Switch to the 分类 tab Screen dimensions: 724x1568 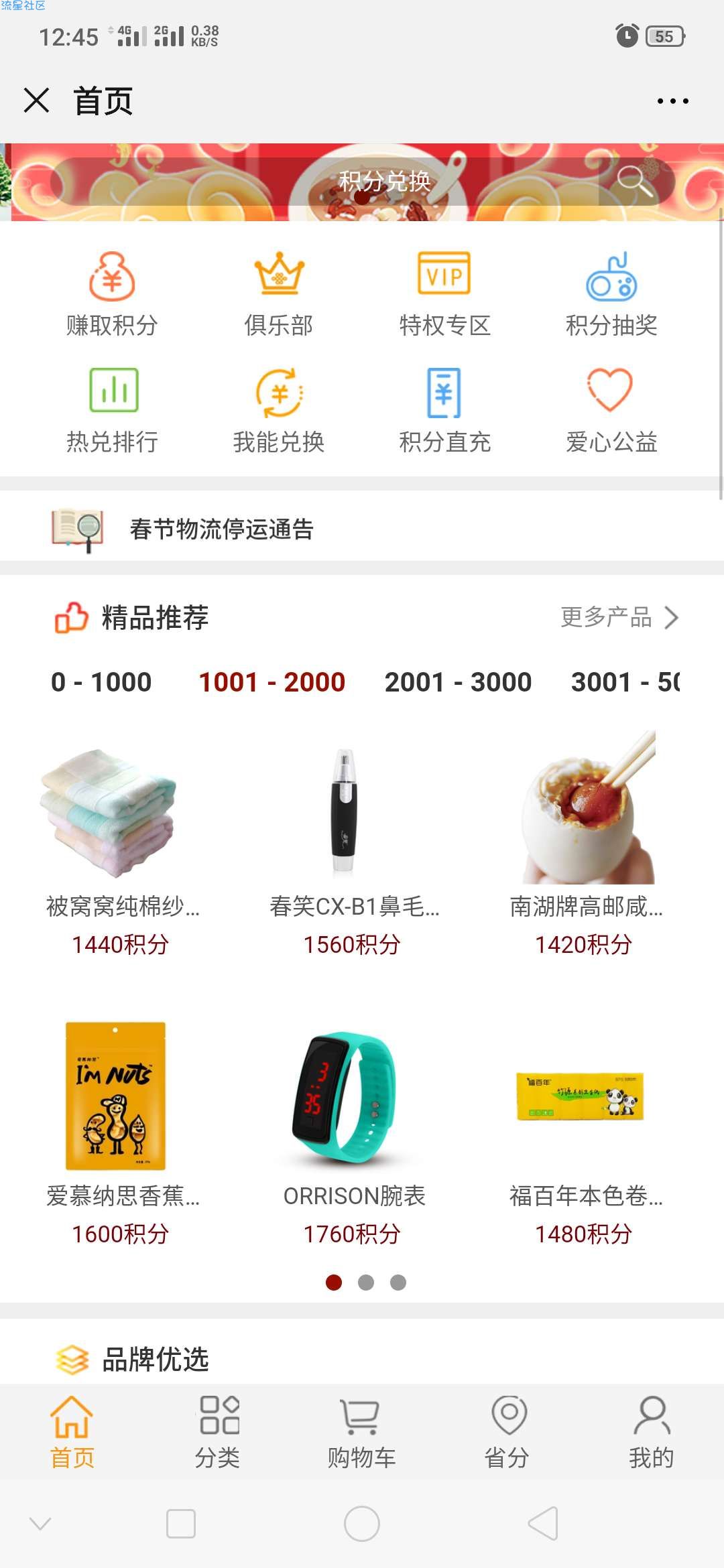pyautogui.click(x=218, y=1431)
